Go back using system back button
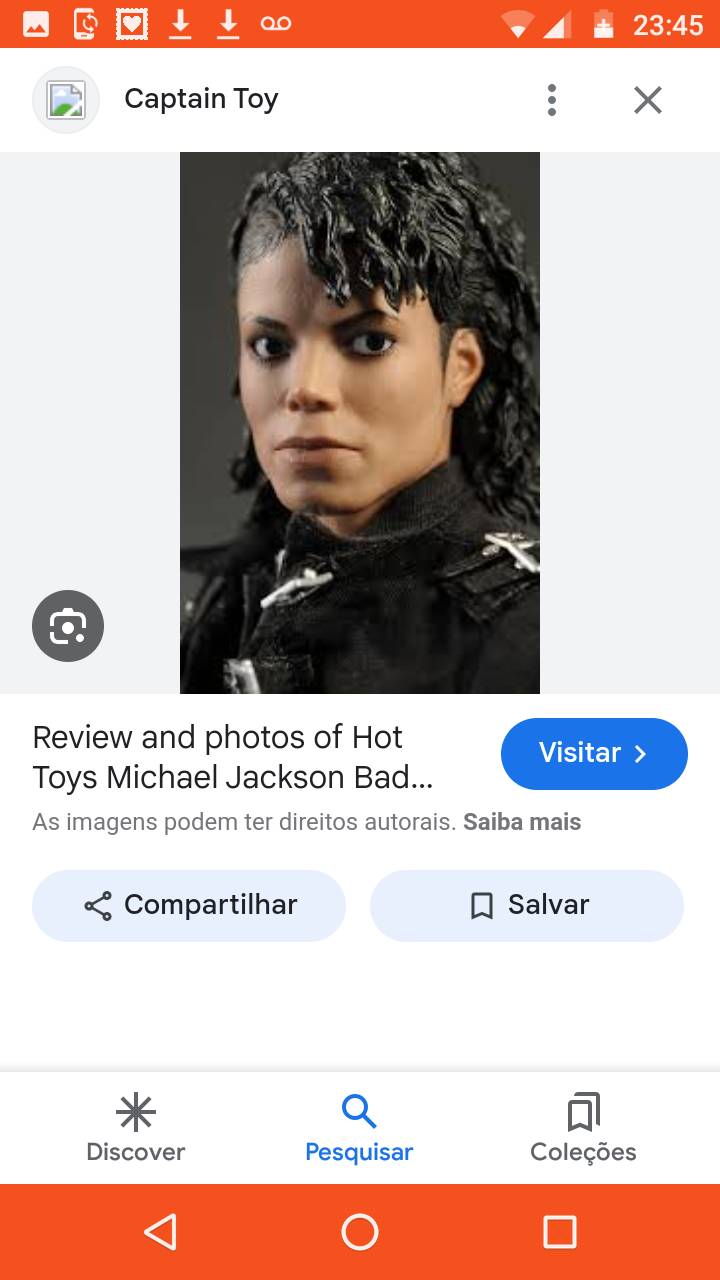This screenshot has height=1280, width=720. [160, 1232]
